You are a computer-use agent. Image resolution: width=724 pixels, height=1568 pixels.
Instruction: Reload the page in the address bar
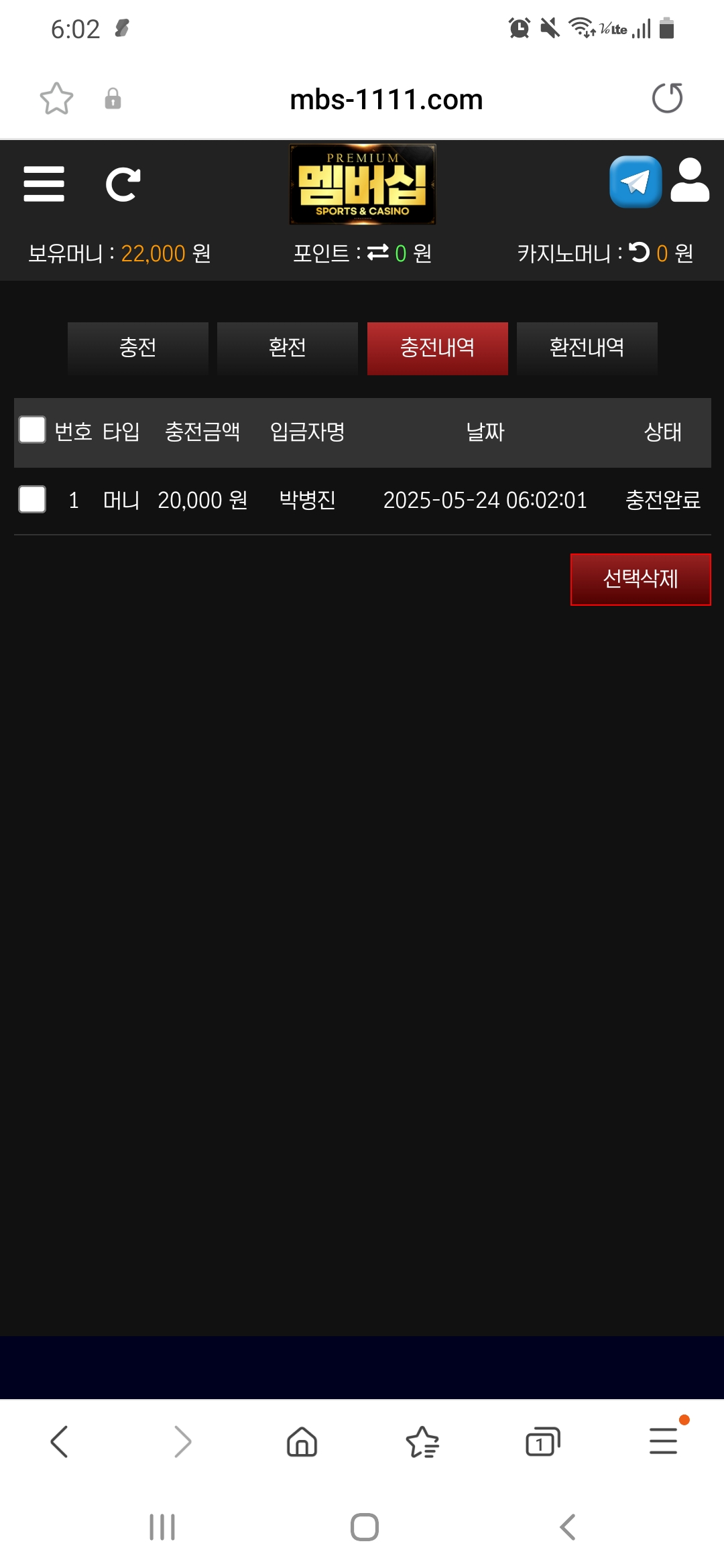click(x=667, y=99)
